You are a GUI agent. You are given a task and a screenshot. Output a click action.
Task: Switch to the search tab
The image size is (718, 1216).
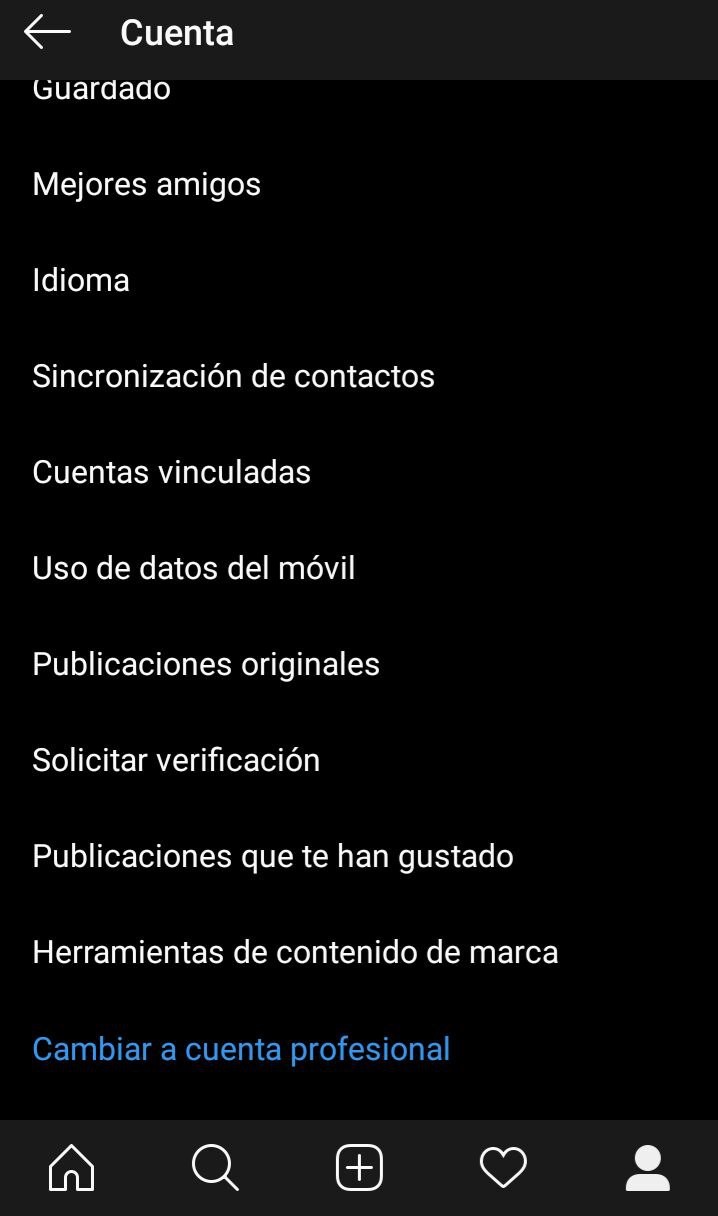[x=215, y=1167]
